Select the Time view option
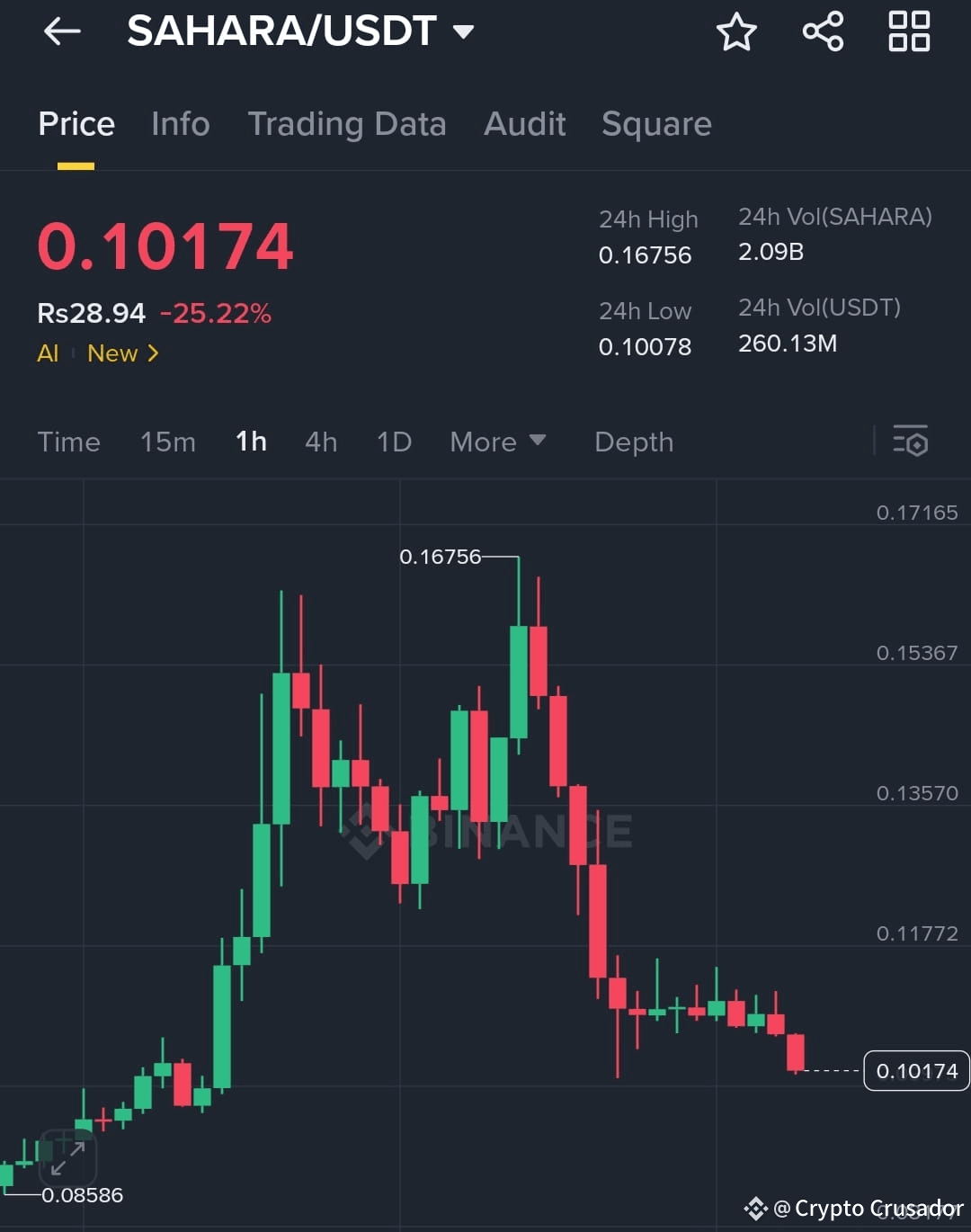Viewport: 971px width, 1232px height. 68,442
